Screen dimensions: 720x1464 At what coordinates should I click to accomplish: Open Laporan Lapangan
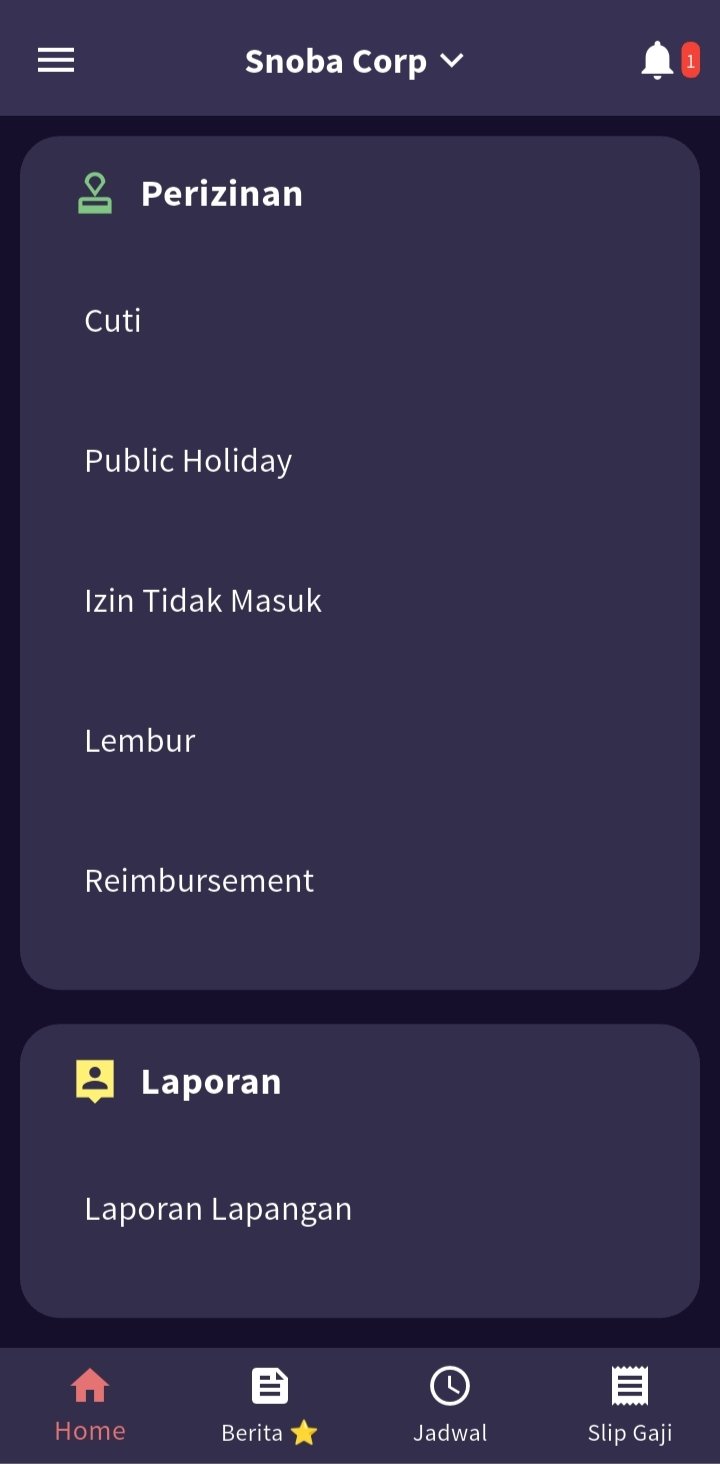pos(218,1209)
